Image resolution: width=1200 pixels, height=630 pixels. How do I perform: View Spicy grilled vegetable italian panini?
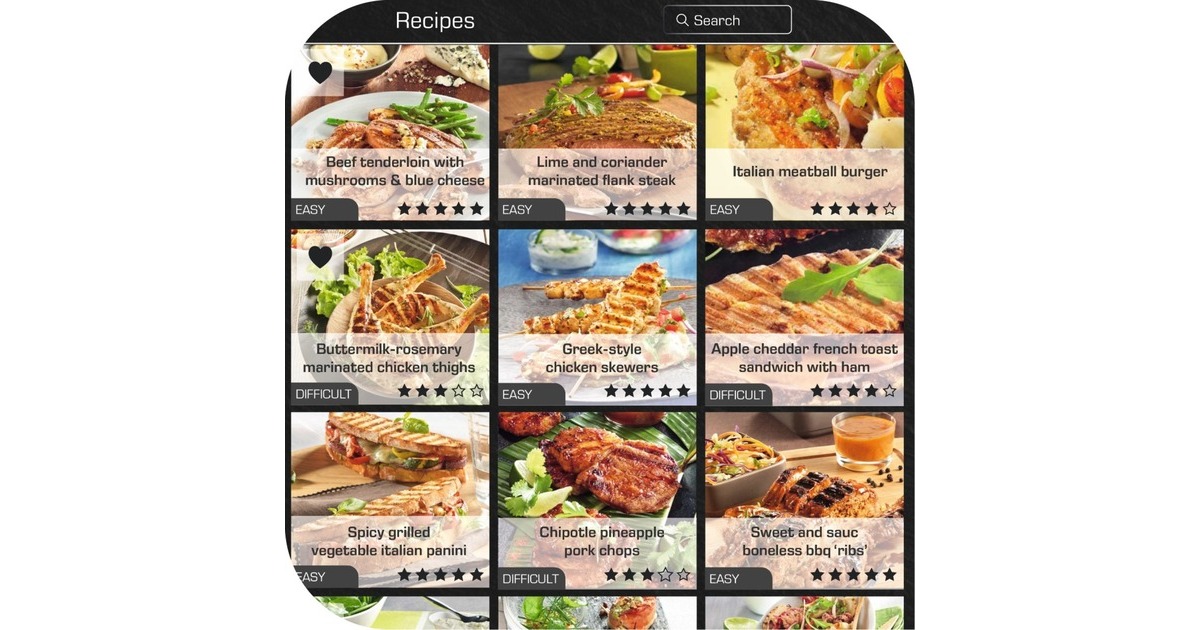[x=389, y=541]
